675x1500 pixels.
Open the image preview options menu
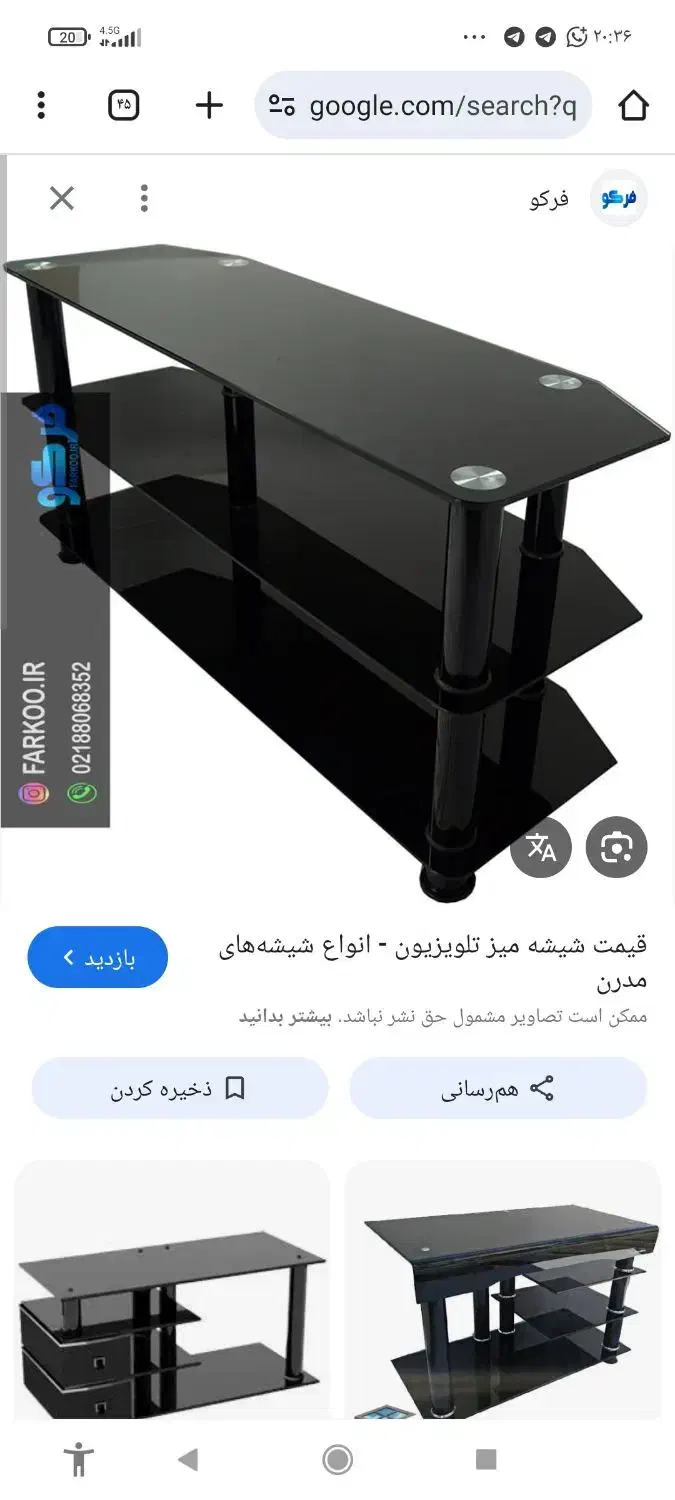click(x=144, y=198)
